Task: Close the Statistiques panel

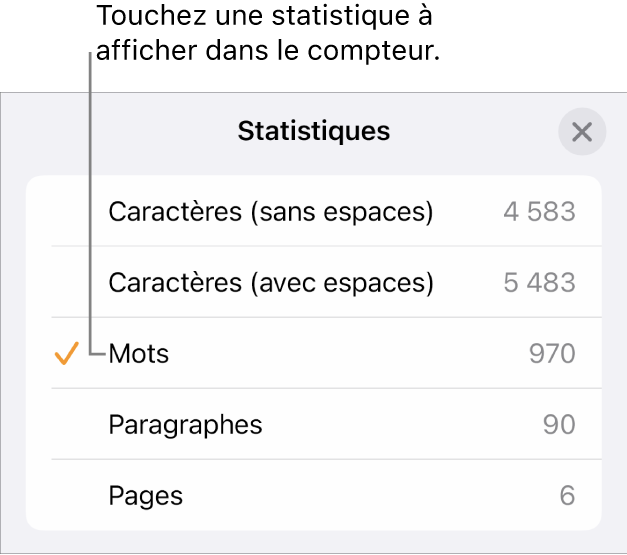Action: point(582,132)
